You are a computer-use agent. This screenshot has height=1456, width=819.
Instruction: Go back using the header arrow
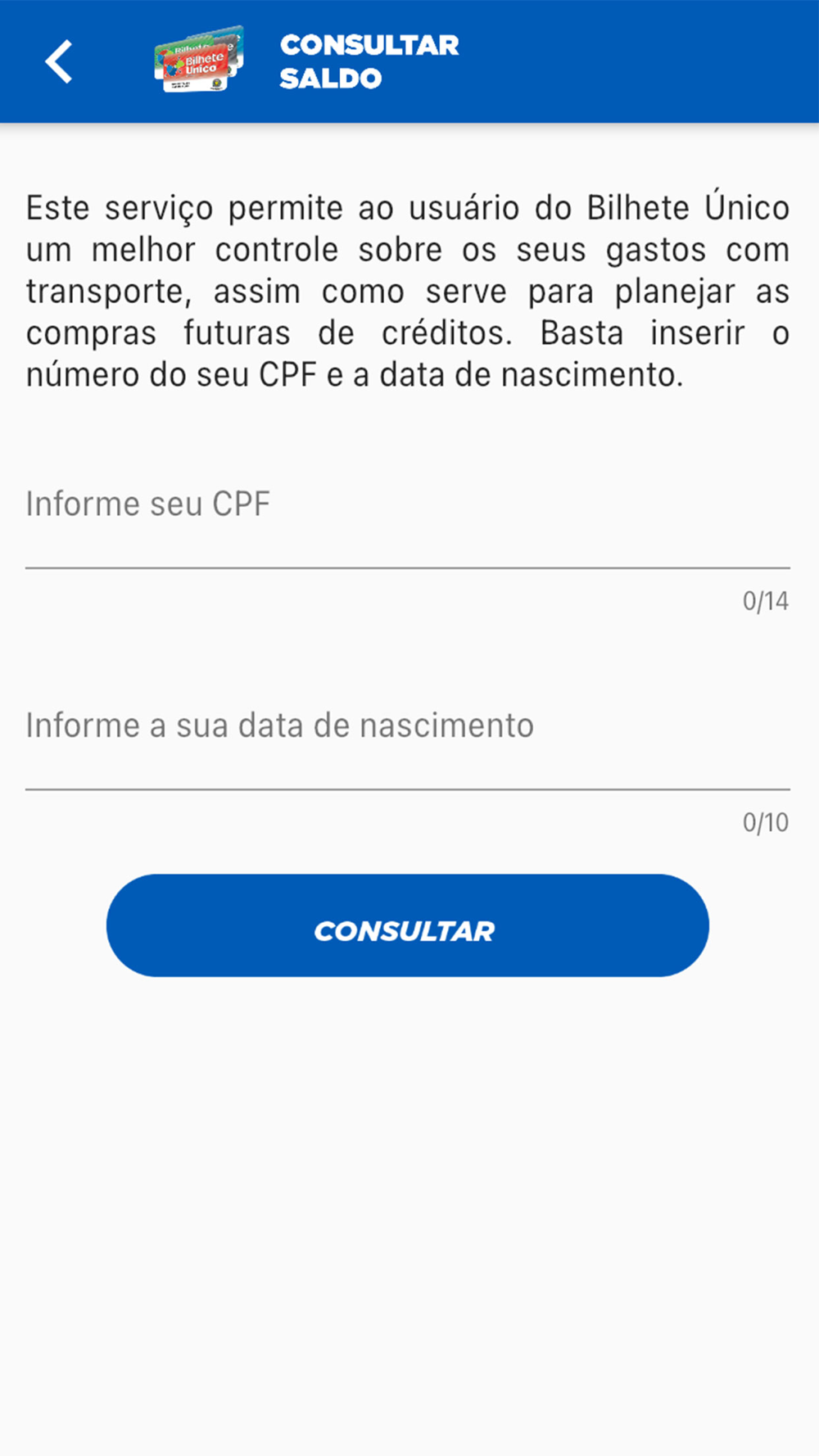point(59,61)
